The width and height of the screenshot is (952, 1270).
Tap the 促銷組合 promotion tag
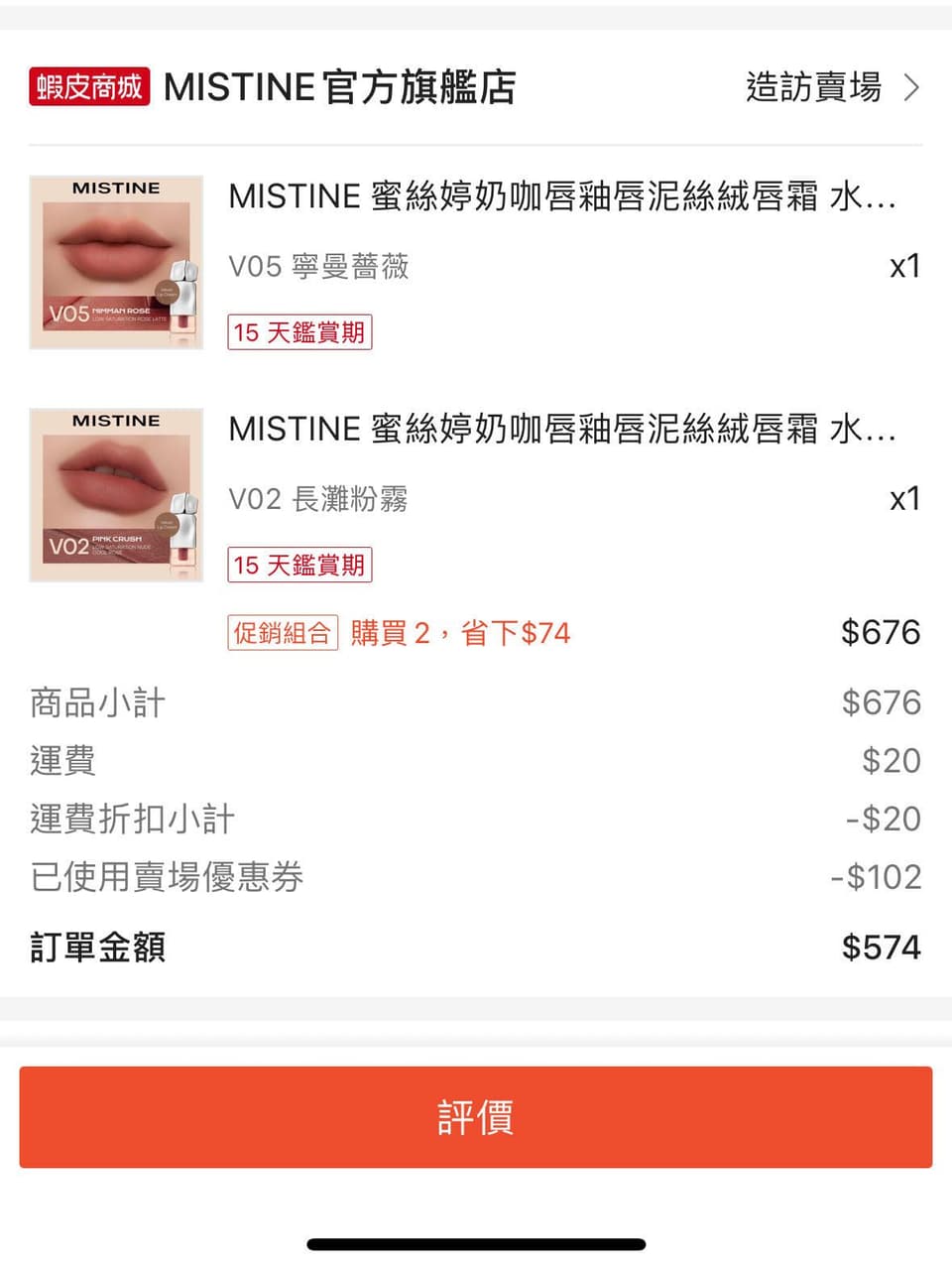282,632
